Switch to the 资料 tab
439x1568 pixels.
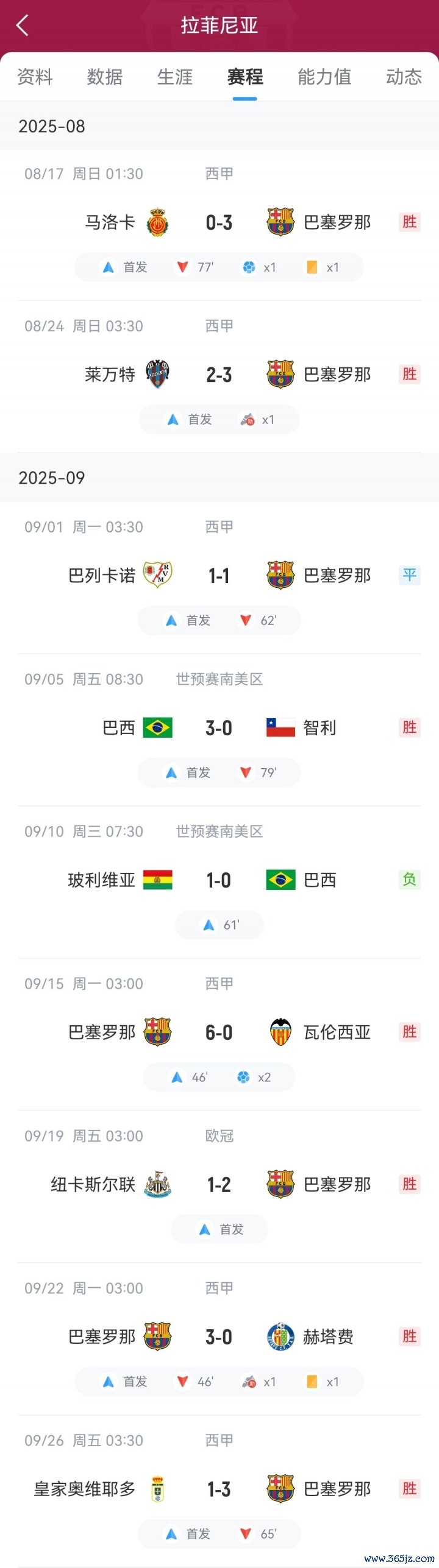[35, 77]
